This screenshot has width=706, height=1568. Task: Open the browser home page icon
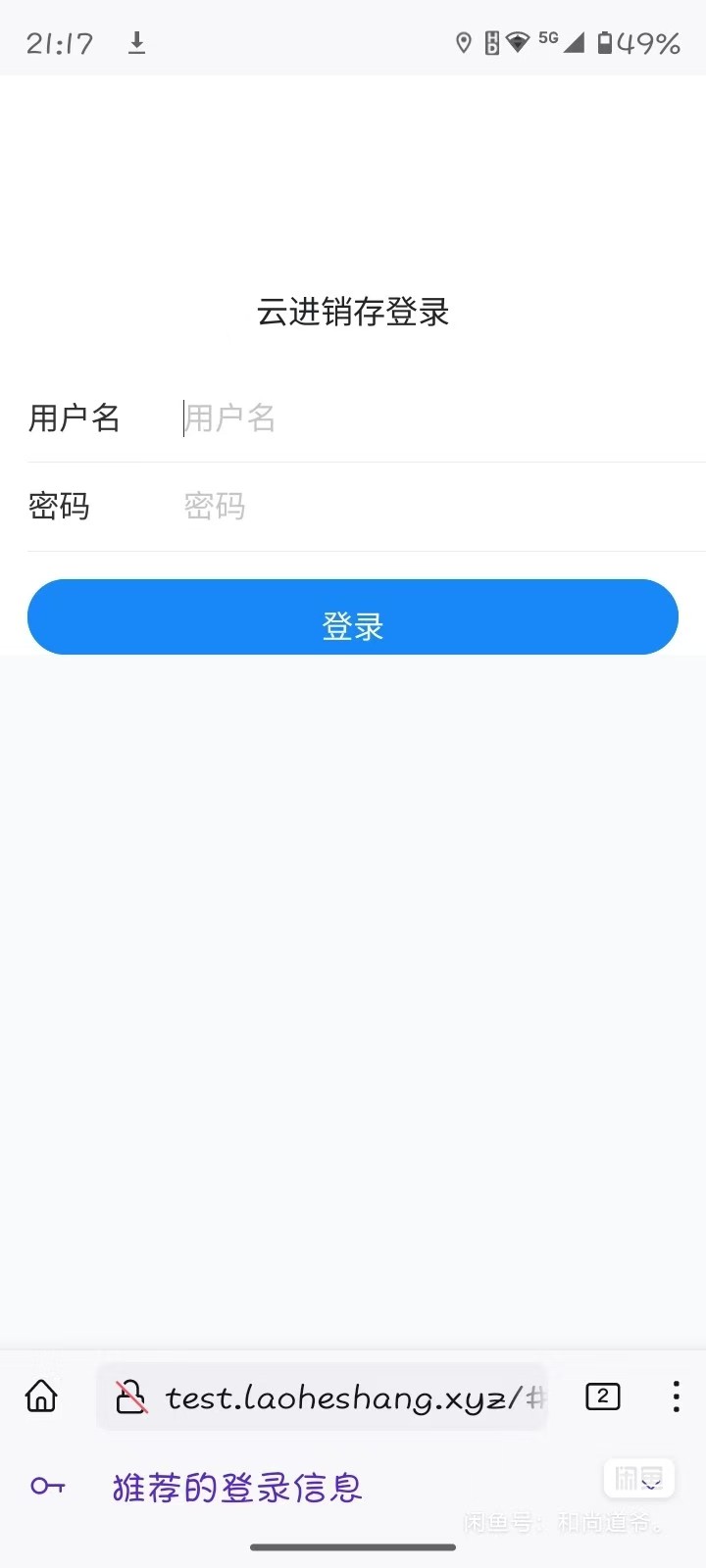(x=40, y=1396)
